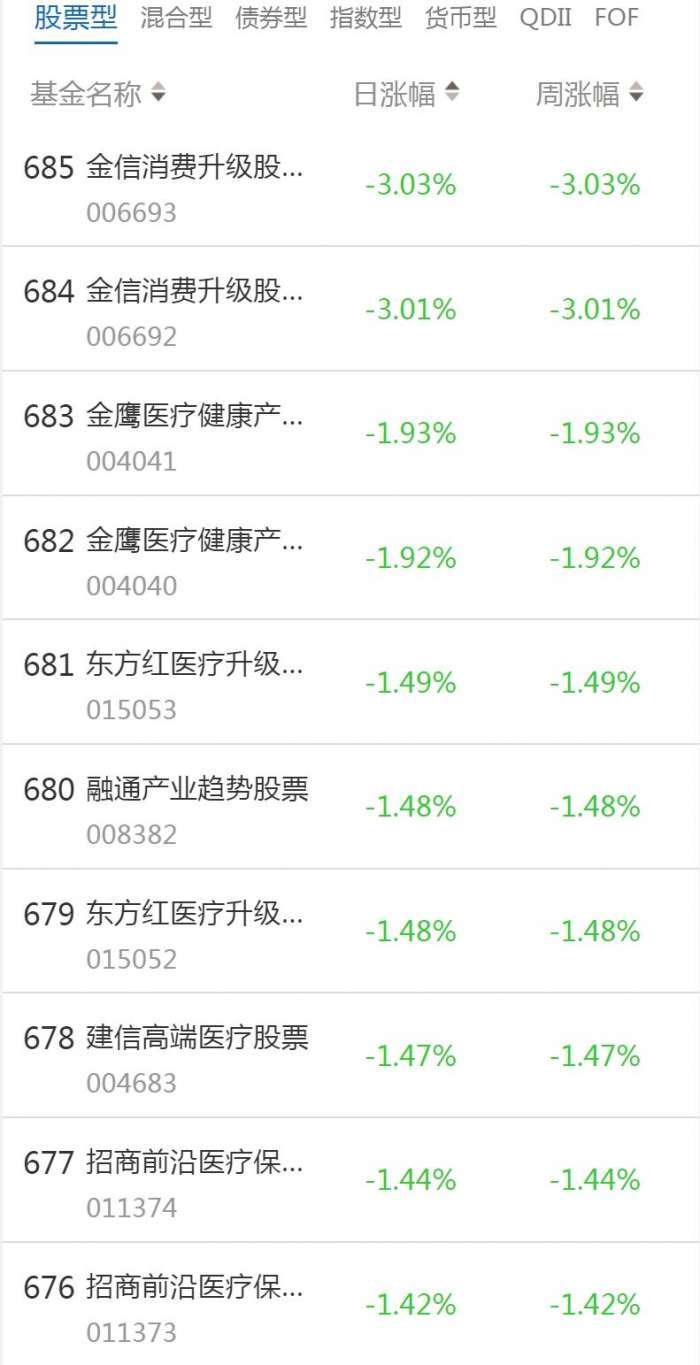The width and height of the screenshot is (700, 1365).
Task: Switch to the 指数型 tab
Action: (365, 18)
